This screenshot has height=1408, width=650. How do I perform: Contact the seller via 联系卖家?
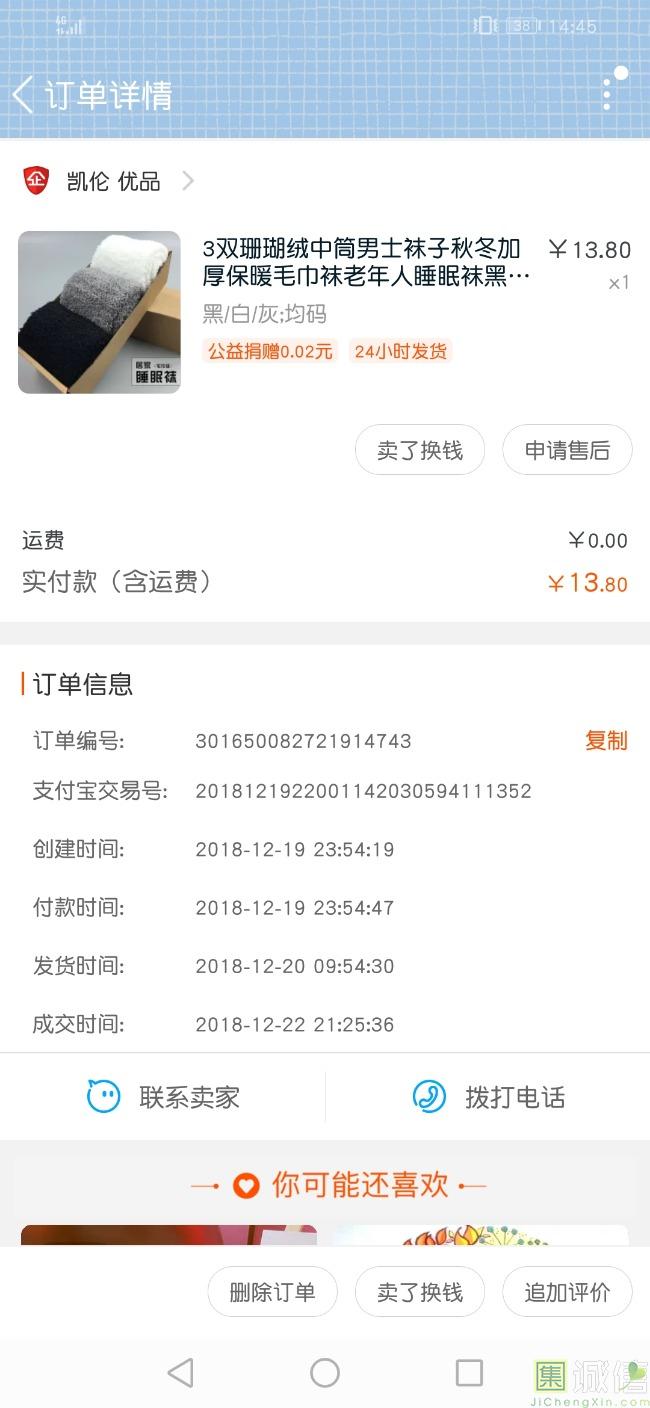click(163, 1097)
